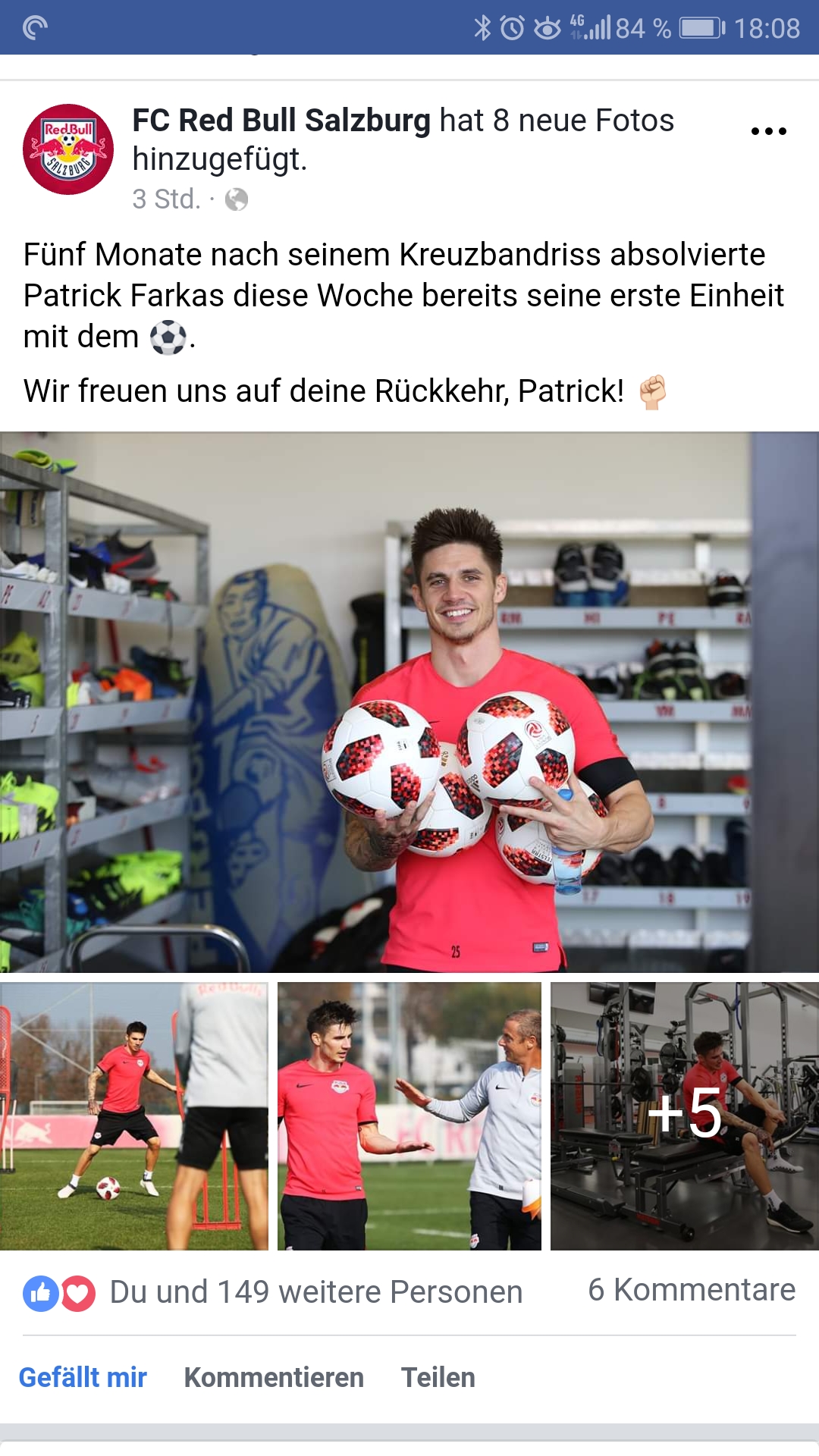Open the photo of Patrick dribbling the ball

coord(133,1116)
